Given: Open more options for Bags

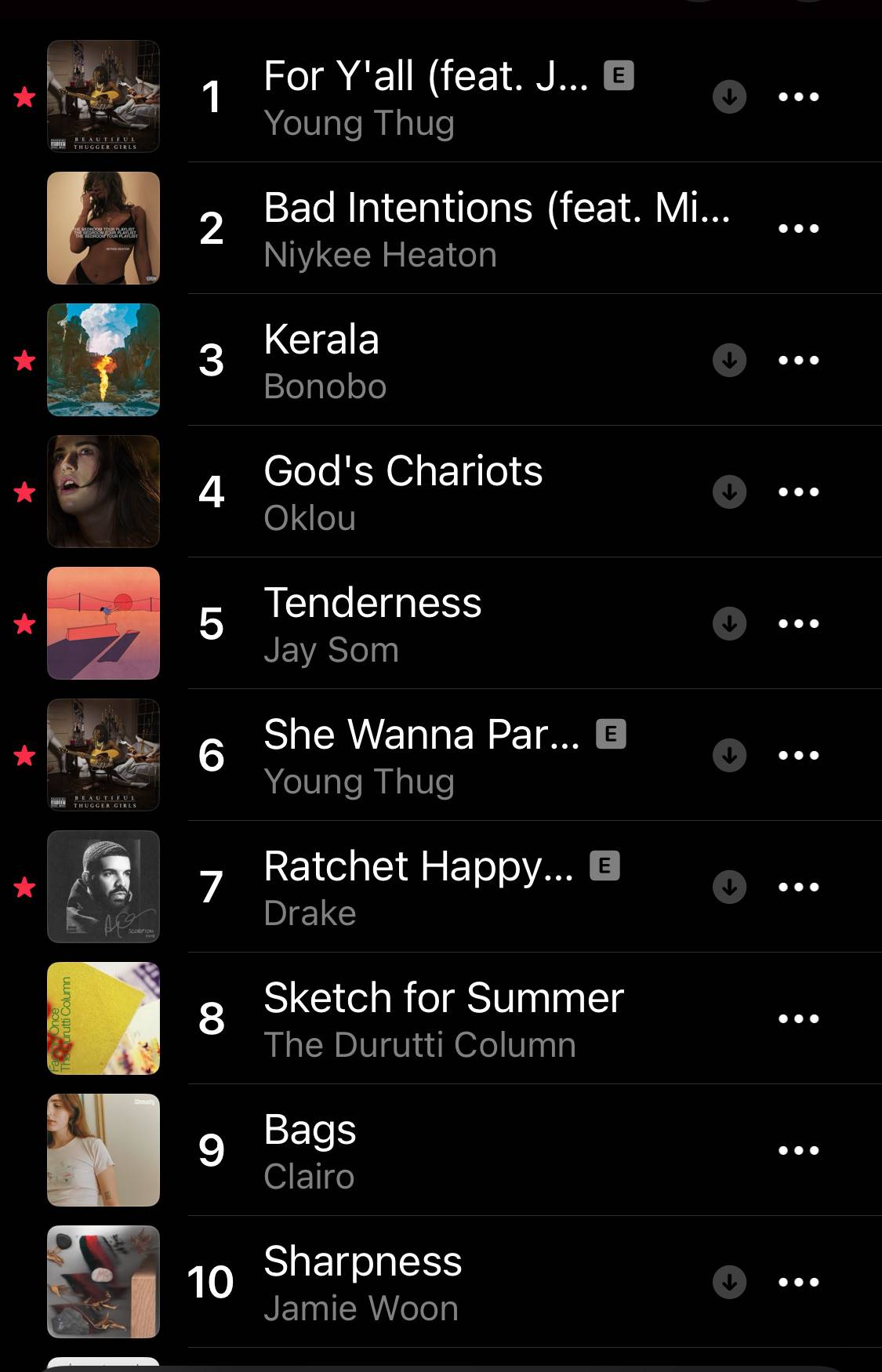Looking at the screenshot, I should (798, 1150).
